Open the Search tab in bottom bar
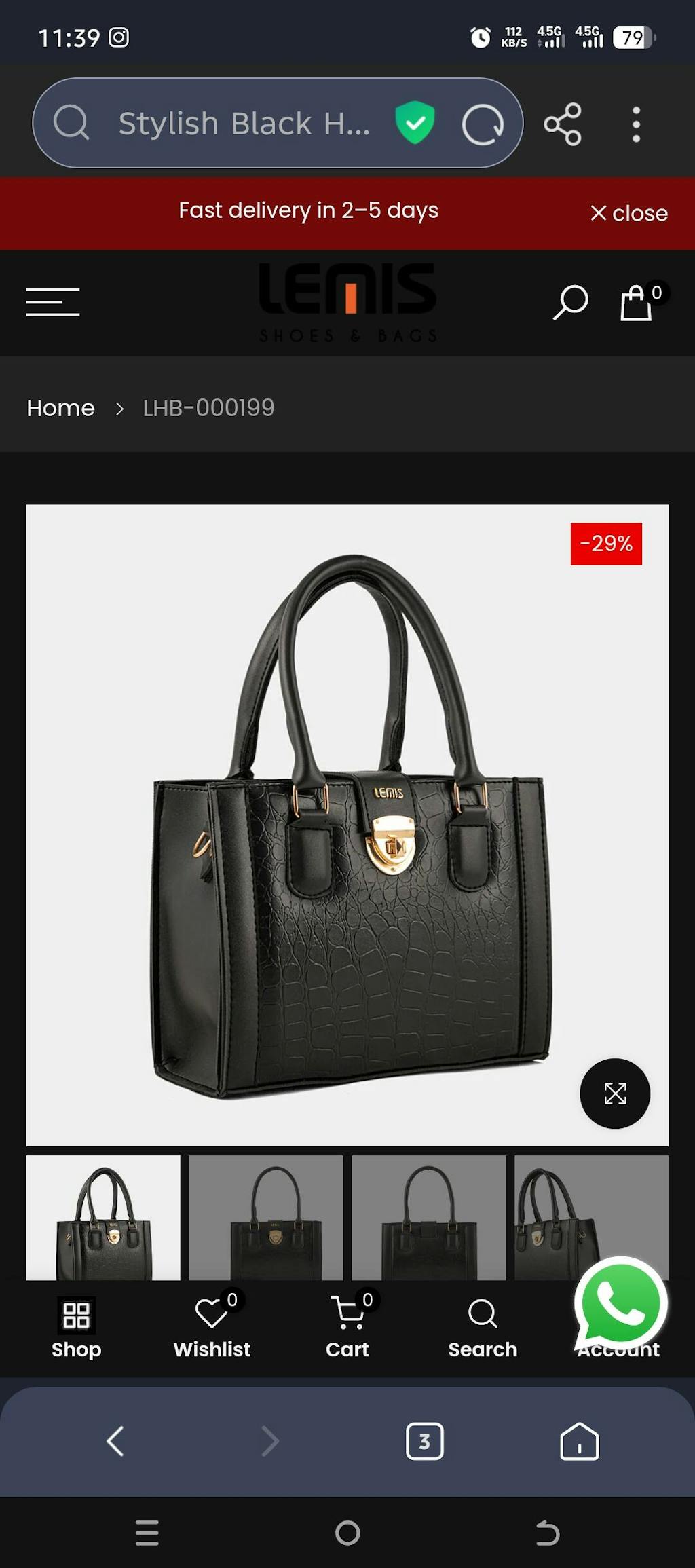Screen dimensions: 695x1568 point(483,1328)
